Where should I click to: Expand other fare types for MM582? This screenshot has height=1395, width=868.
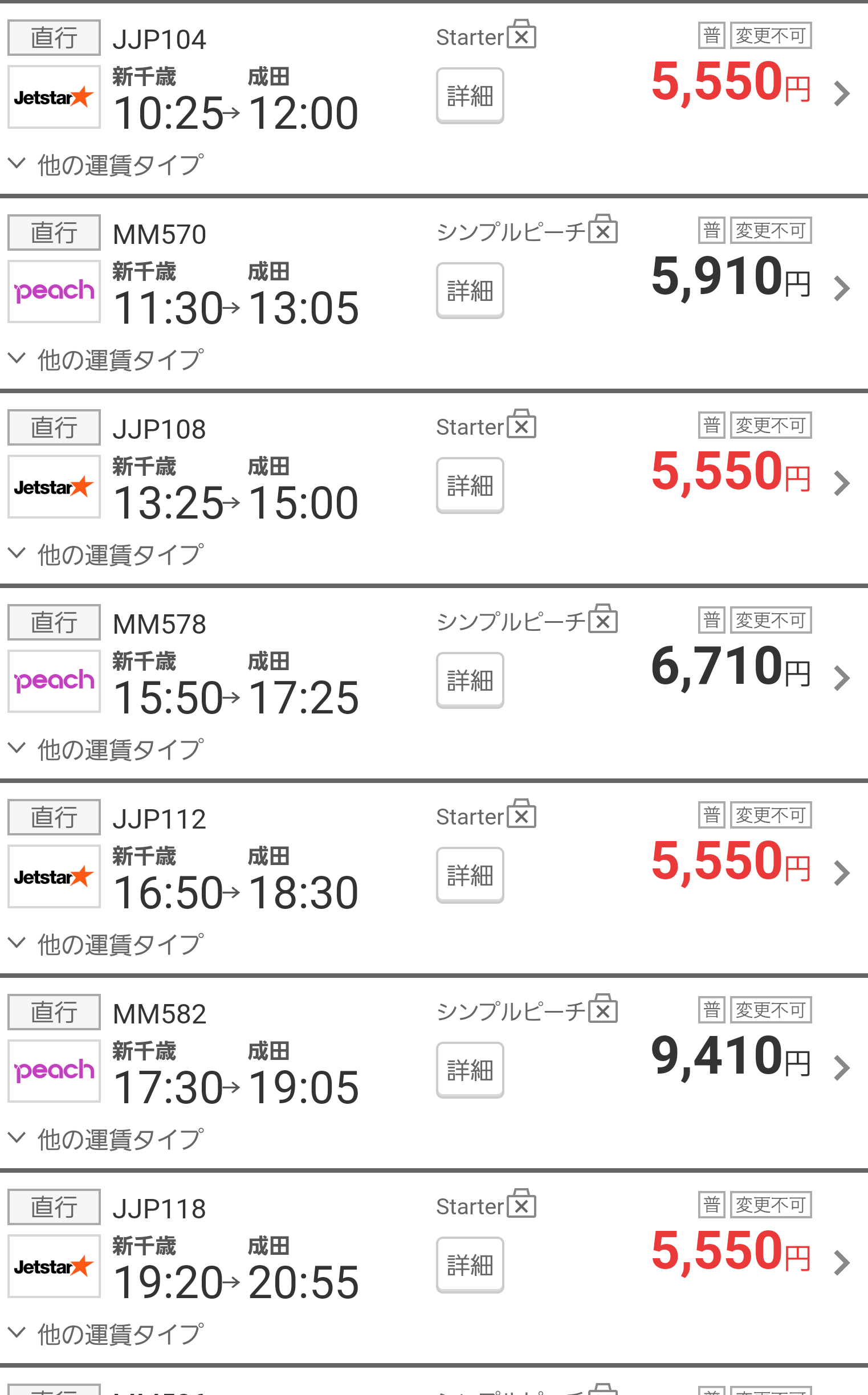(x=106, y=1139)
